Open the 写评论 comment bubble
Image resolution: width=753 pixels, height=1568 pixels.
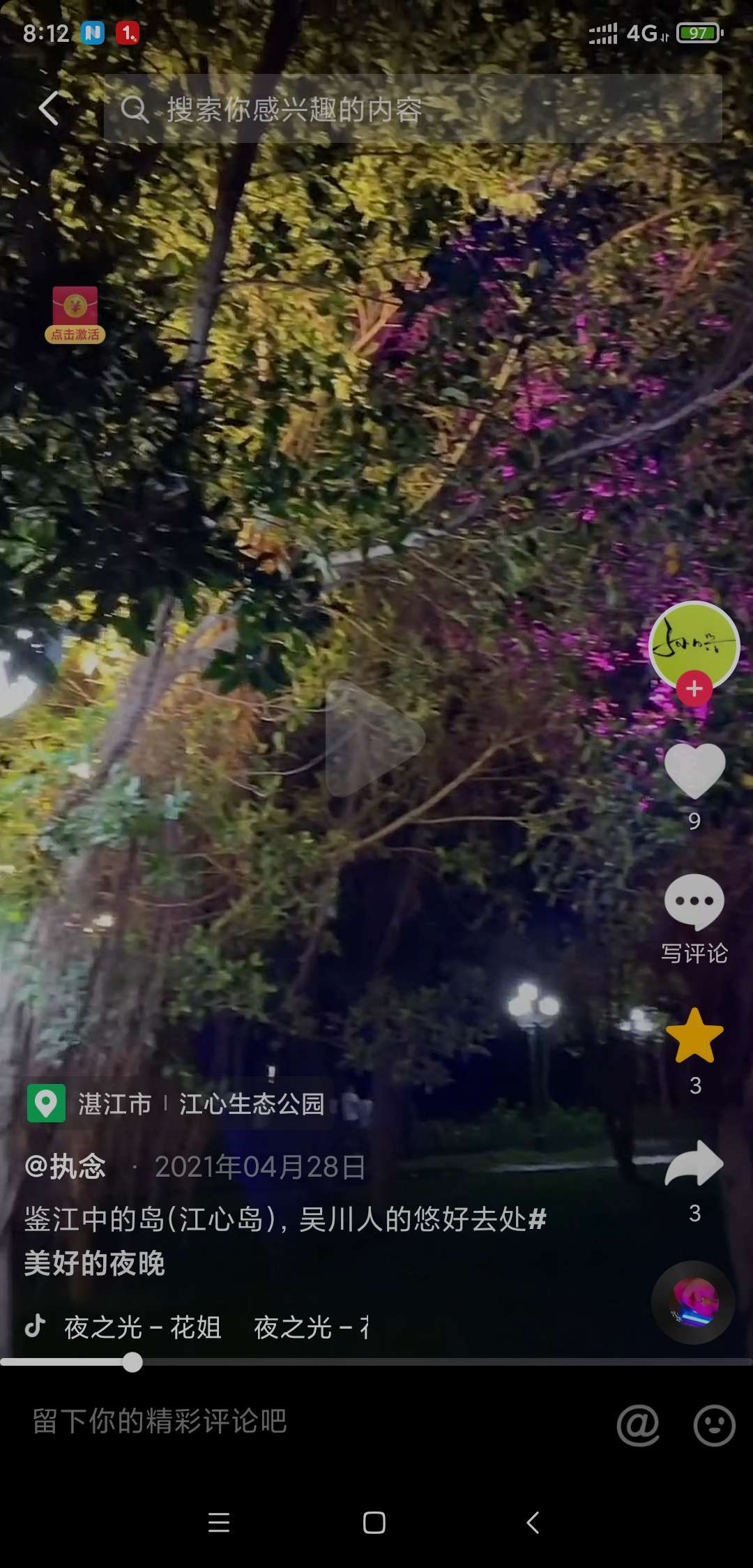coord(694,903)
